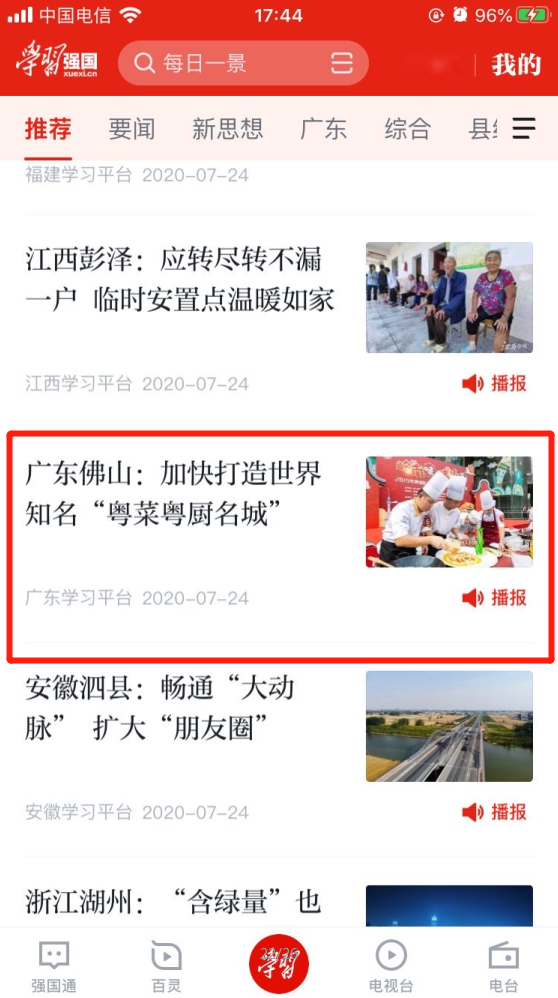Open the 江西彭泽 article
The height and width of the screenshot is (998, 558).
279,315
